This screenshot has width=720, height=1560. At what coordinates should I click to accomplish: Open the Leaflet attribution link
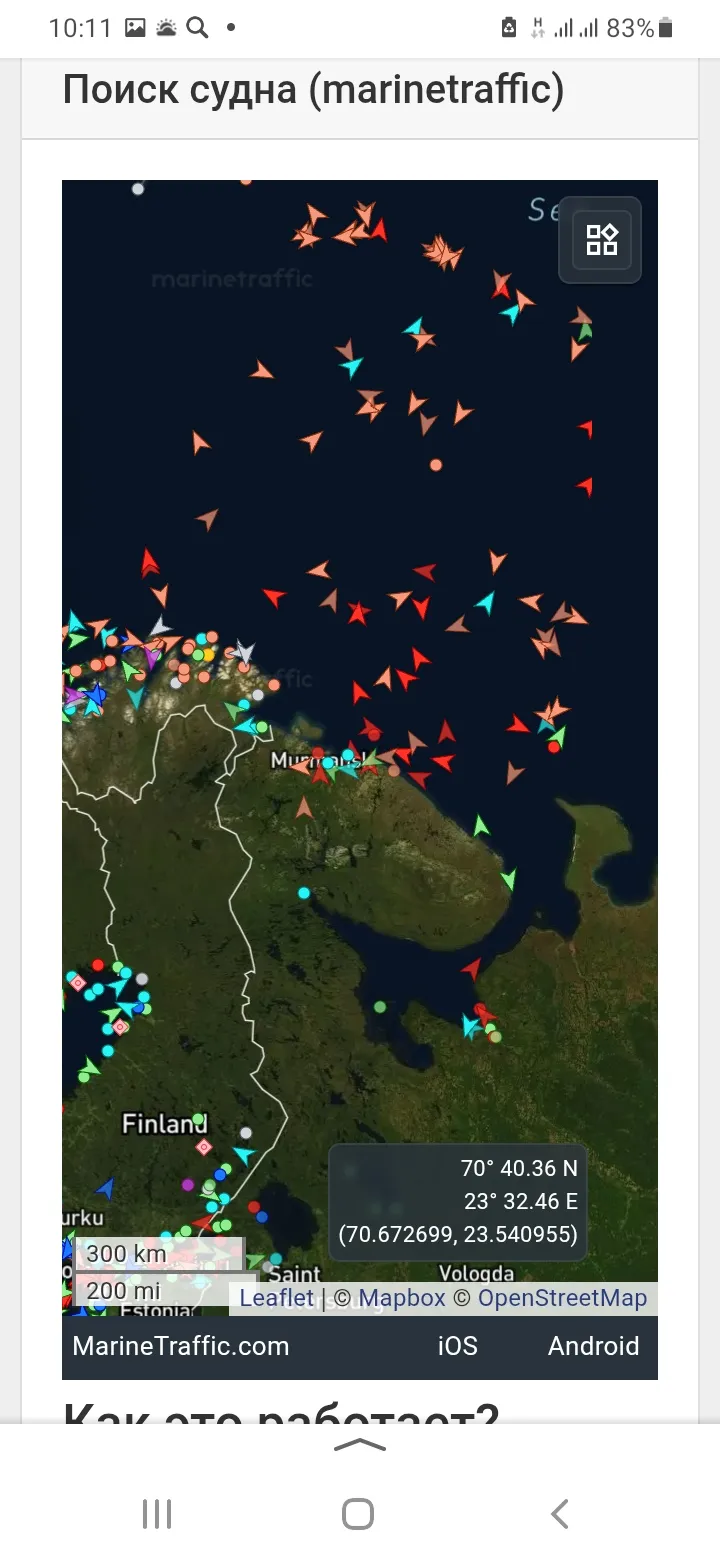(276, 1298)
